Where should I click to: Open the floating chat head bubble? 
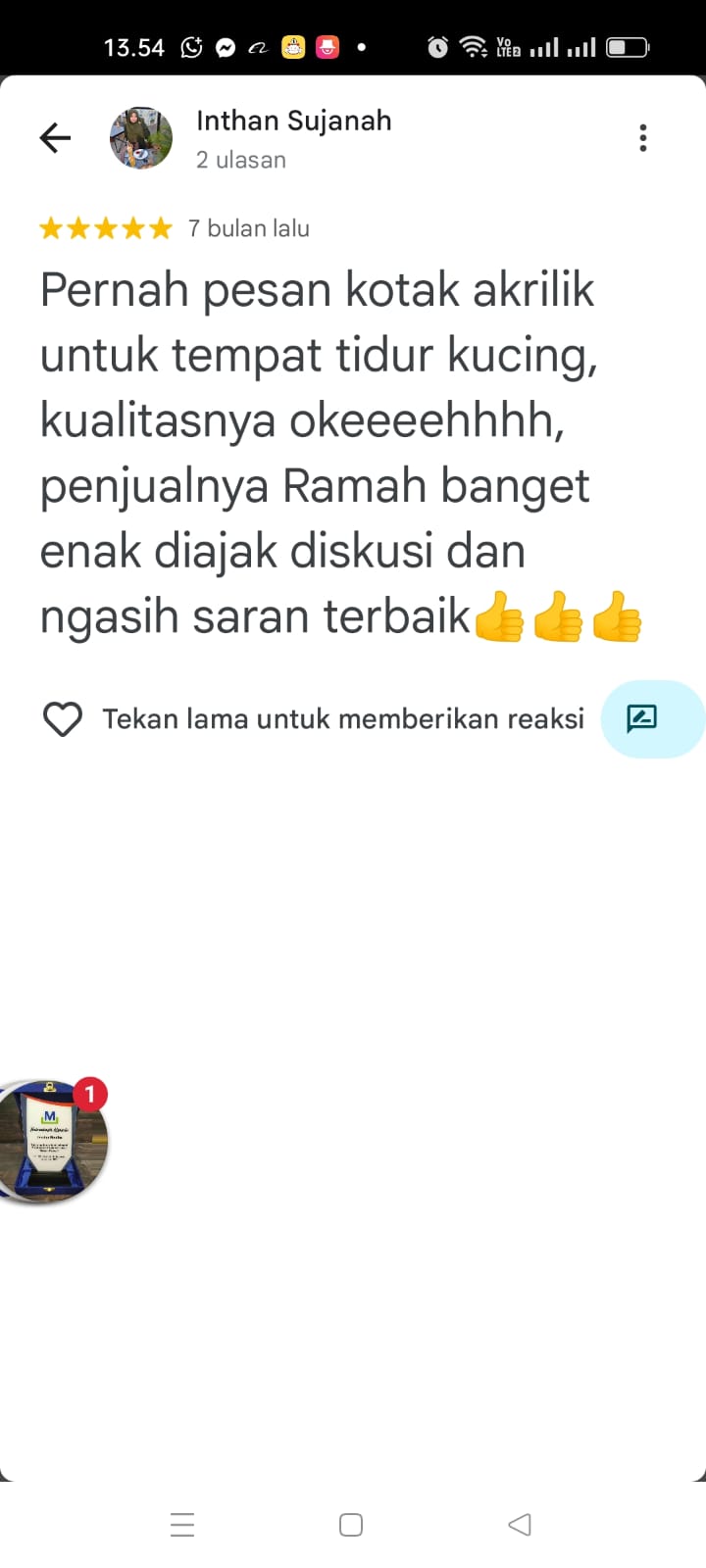[51, 1141]
